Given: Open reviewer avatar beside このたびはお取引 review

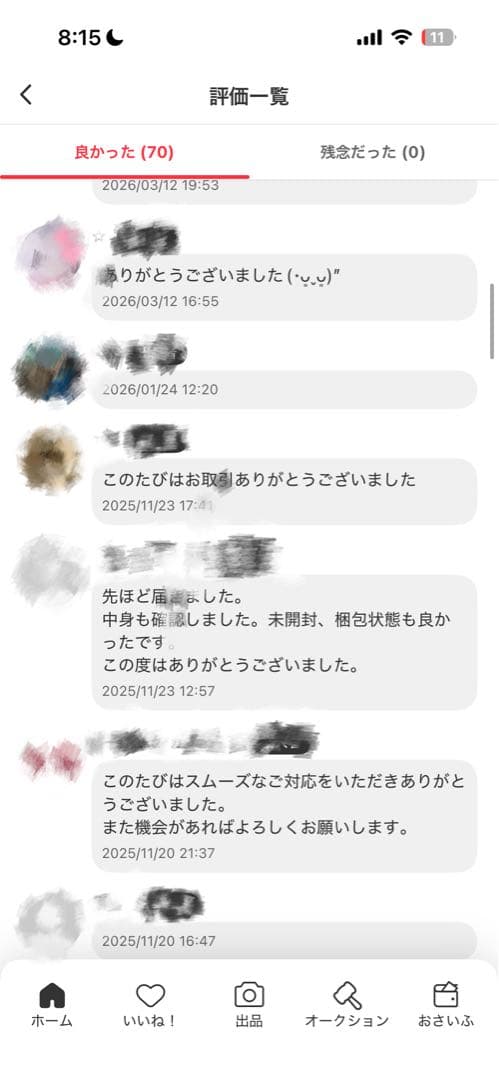Looking at the screenshot, I should pos(50,459).
